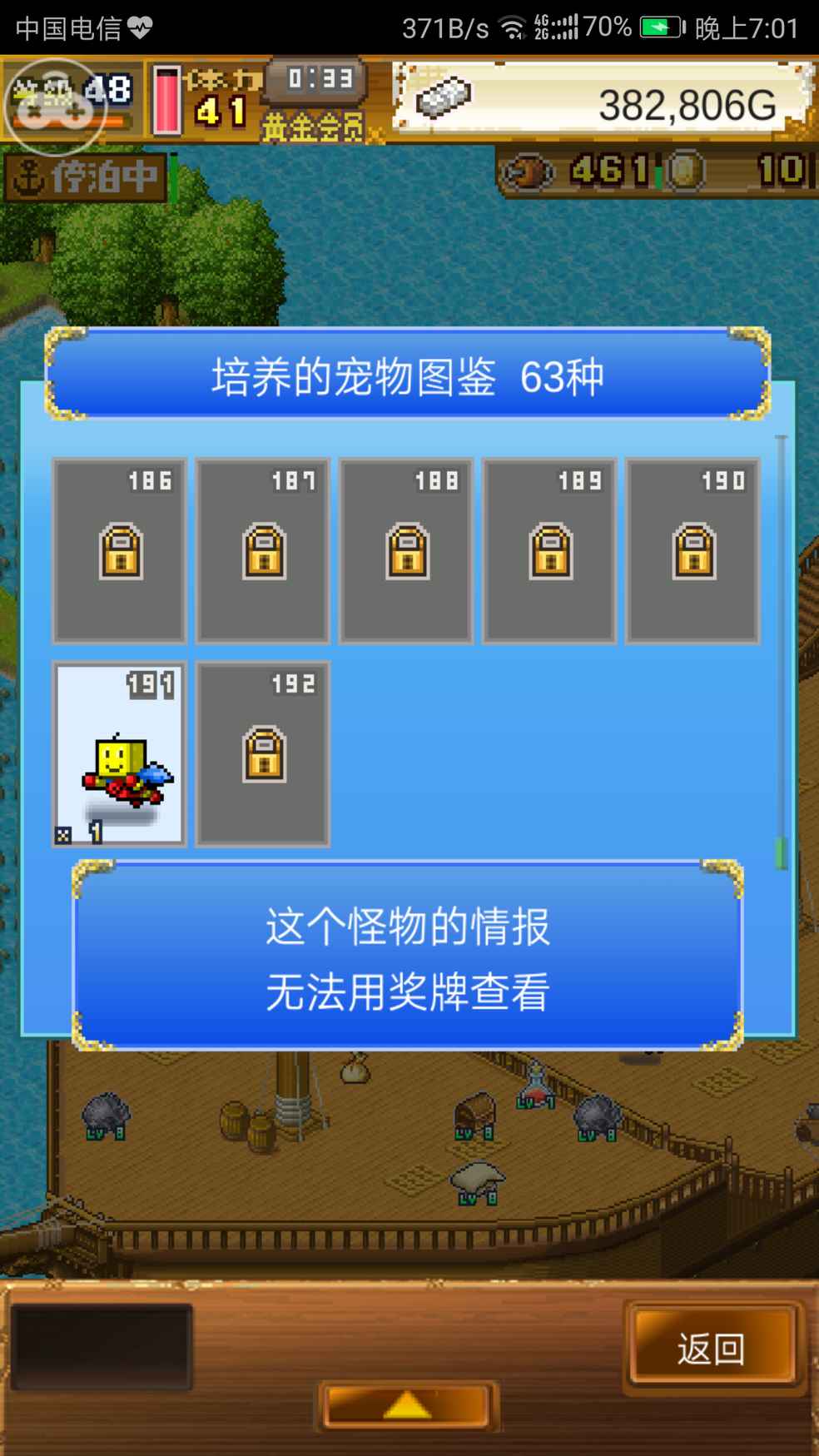Expand the bottom menu with up arrow
Screen dimensions: 819x1456
[407, 1406]
